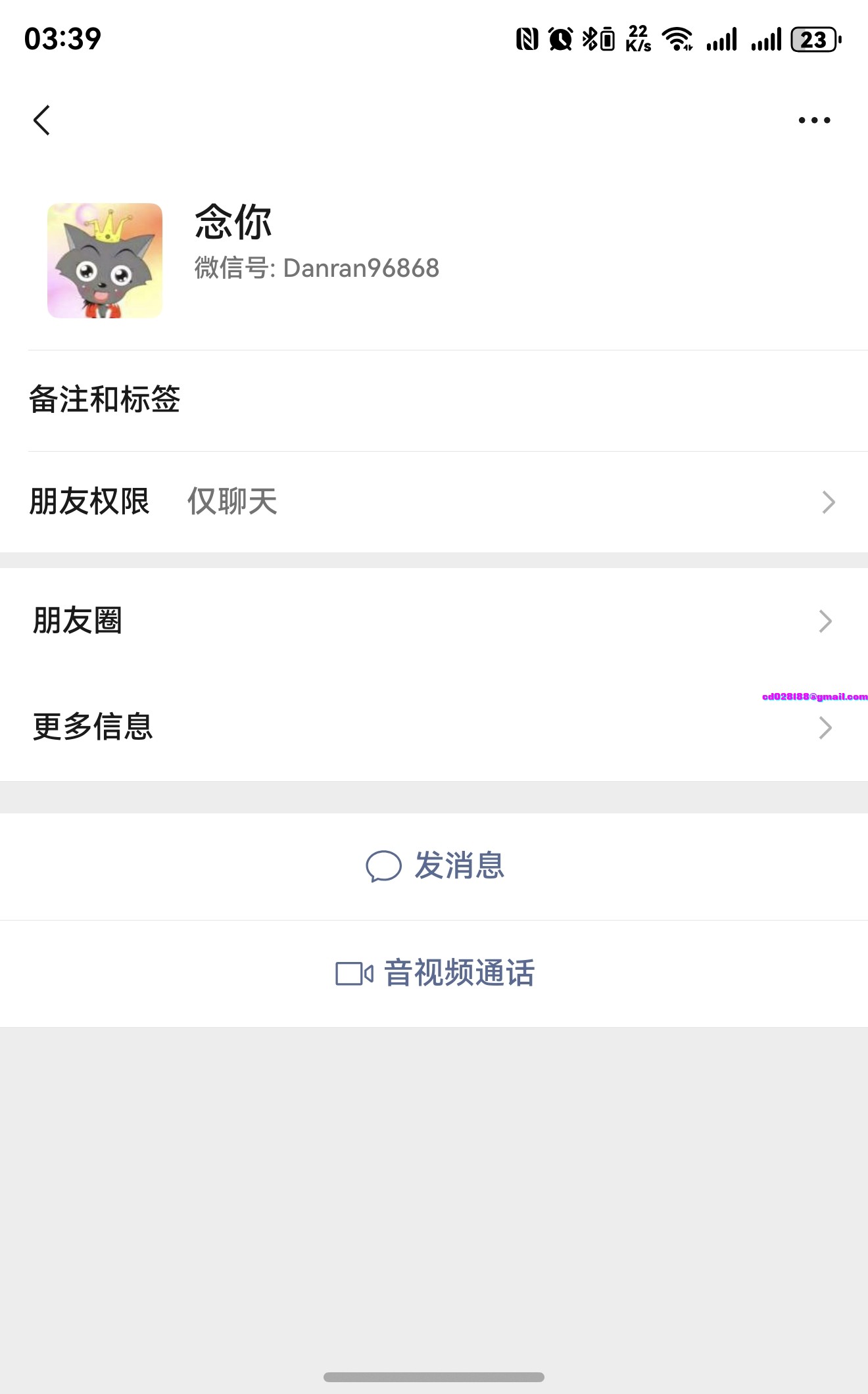Open the three-dot more options menu
The height and width of the screenshot is (1394, 868).
point(815,119)
